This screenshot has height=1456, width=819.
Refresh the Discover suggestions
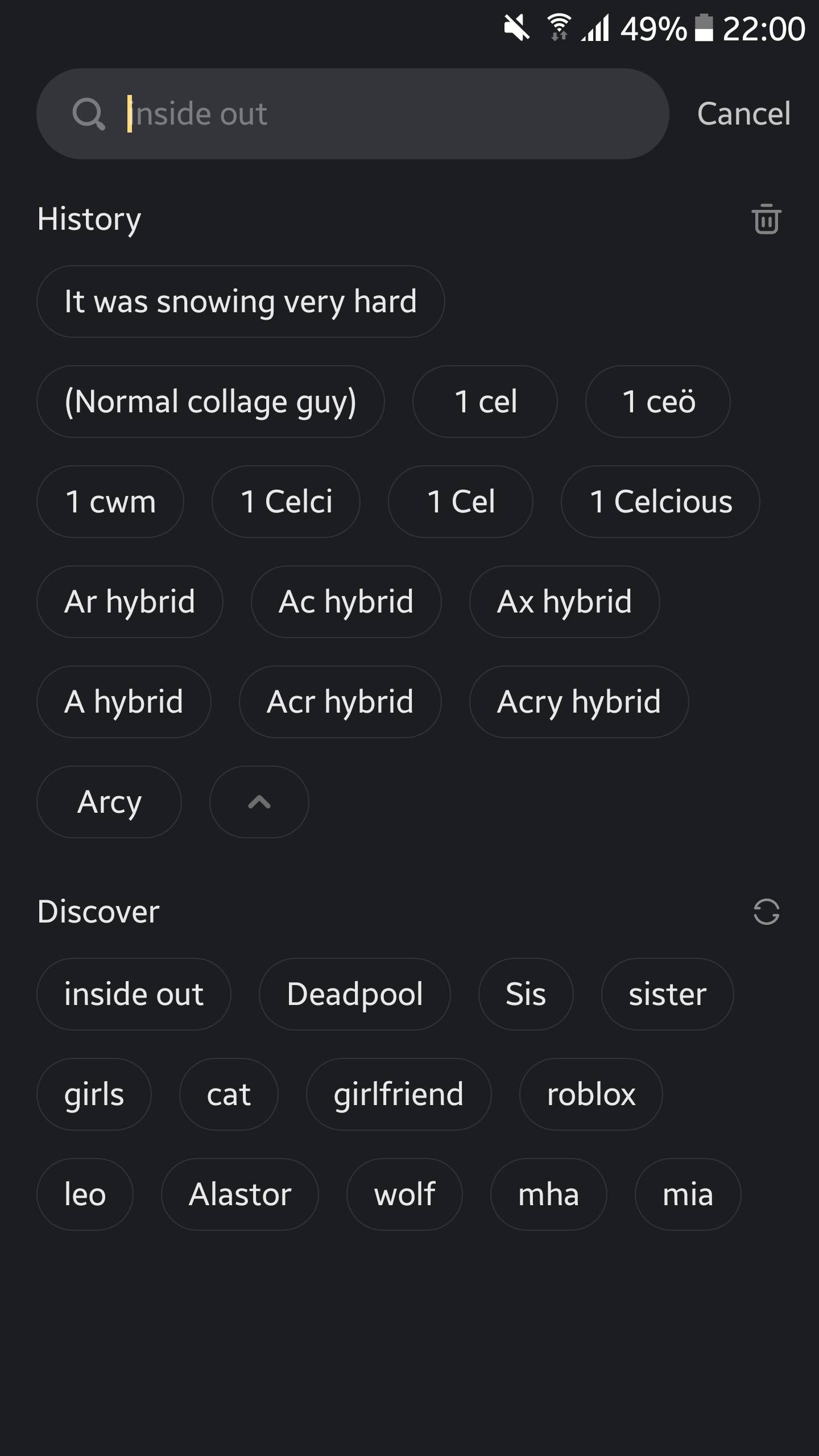point(766,912)
